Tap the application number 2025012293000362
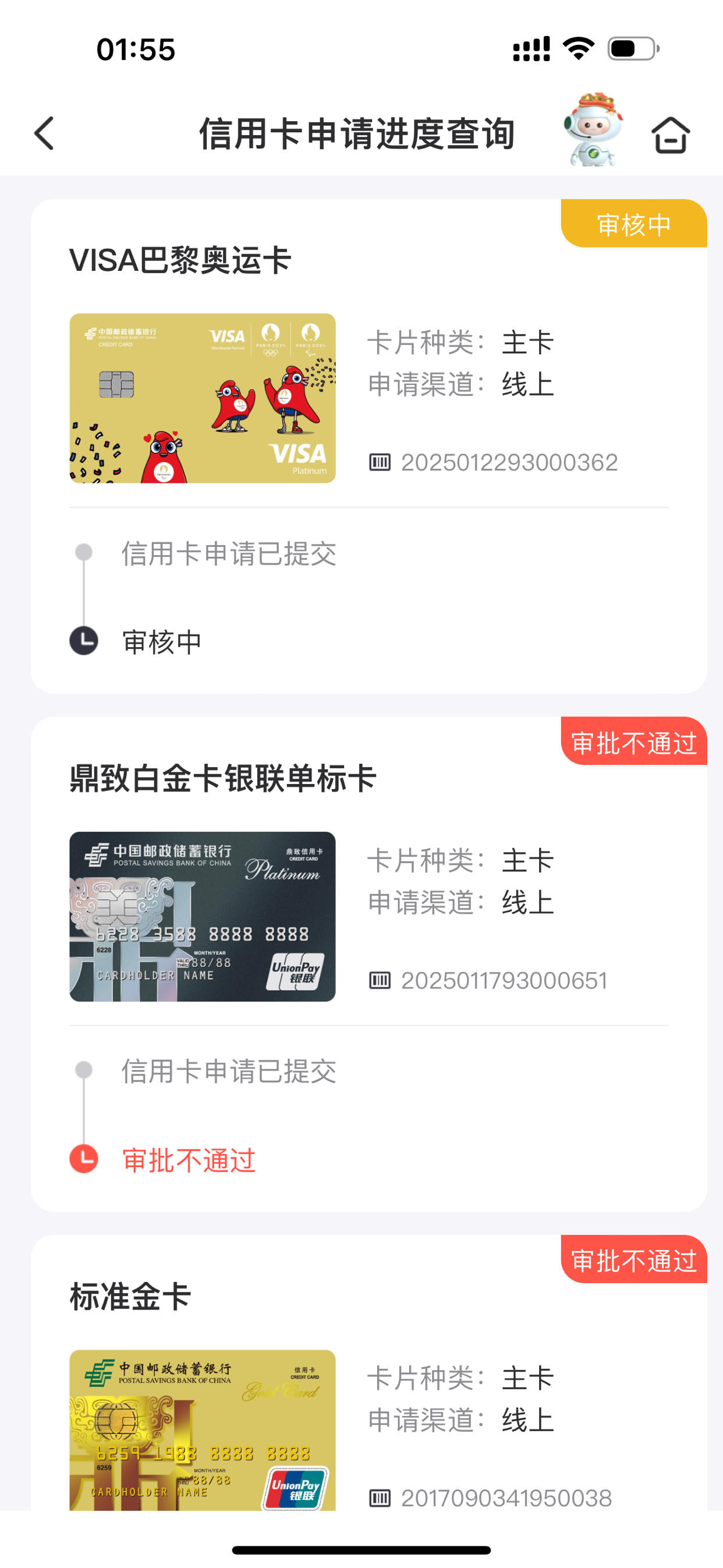The width and height of the screenshot is (723, 1568). (x=509, y=462)
